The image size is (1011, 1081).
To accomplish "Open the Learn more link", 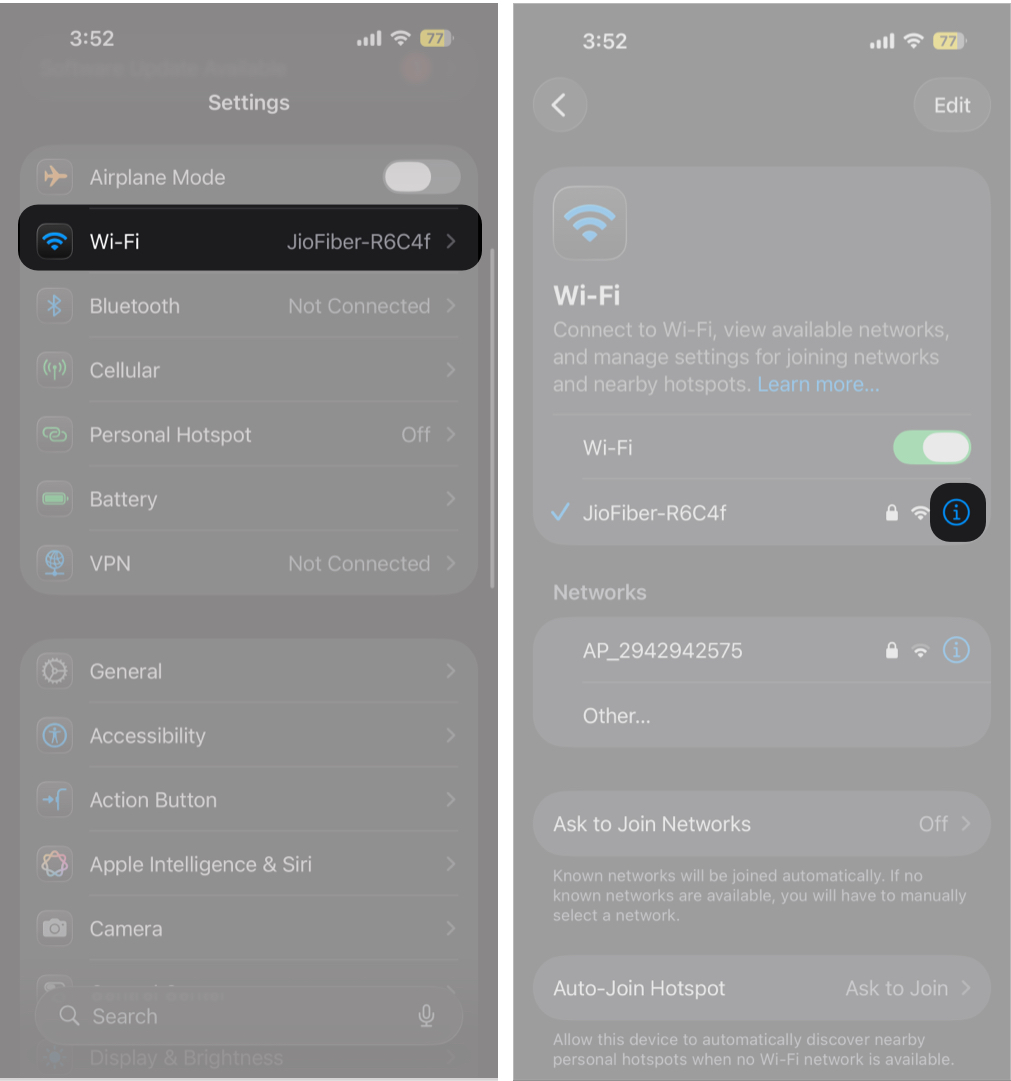I will pos(818,384).
